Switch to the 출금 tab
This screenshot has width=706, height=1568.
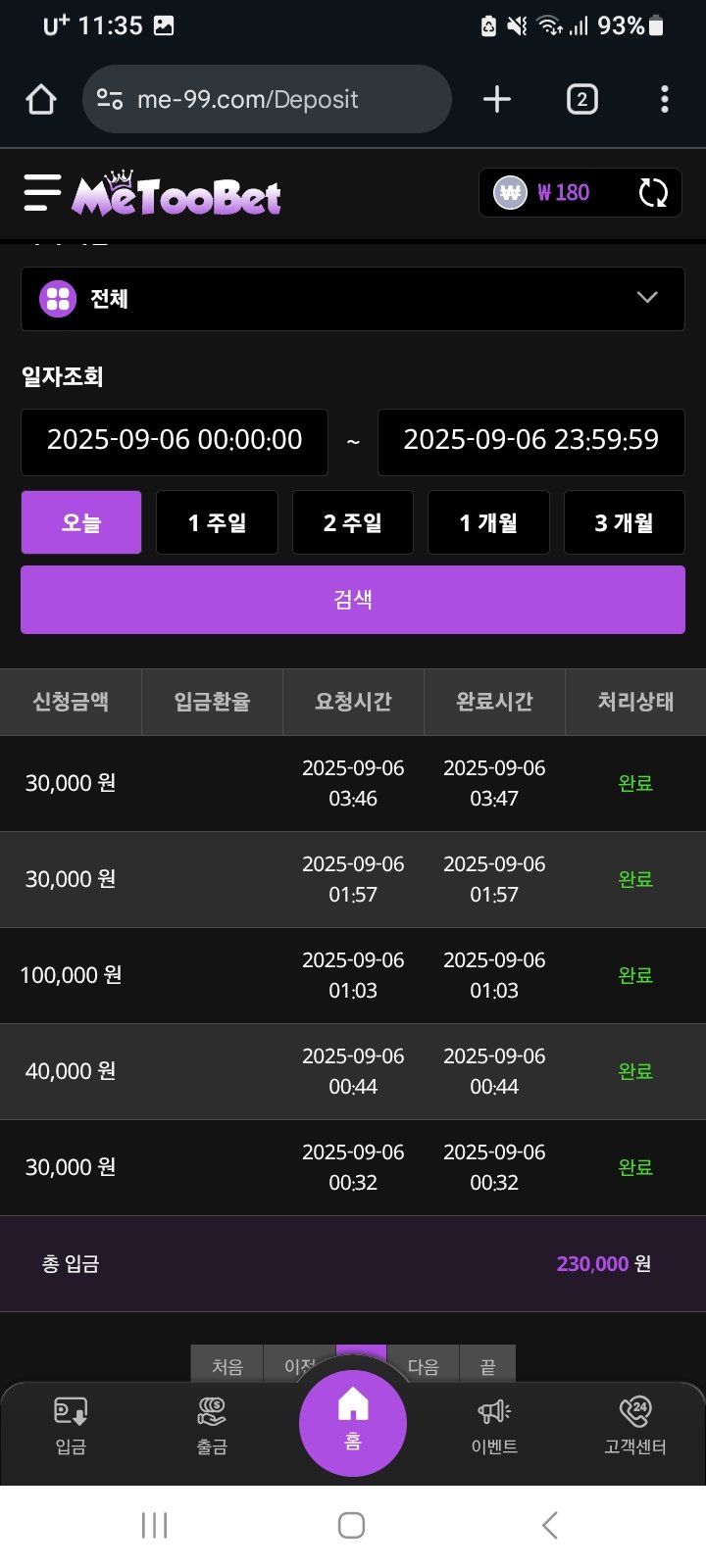coord(212,1425)
